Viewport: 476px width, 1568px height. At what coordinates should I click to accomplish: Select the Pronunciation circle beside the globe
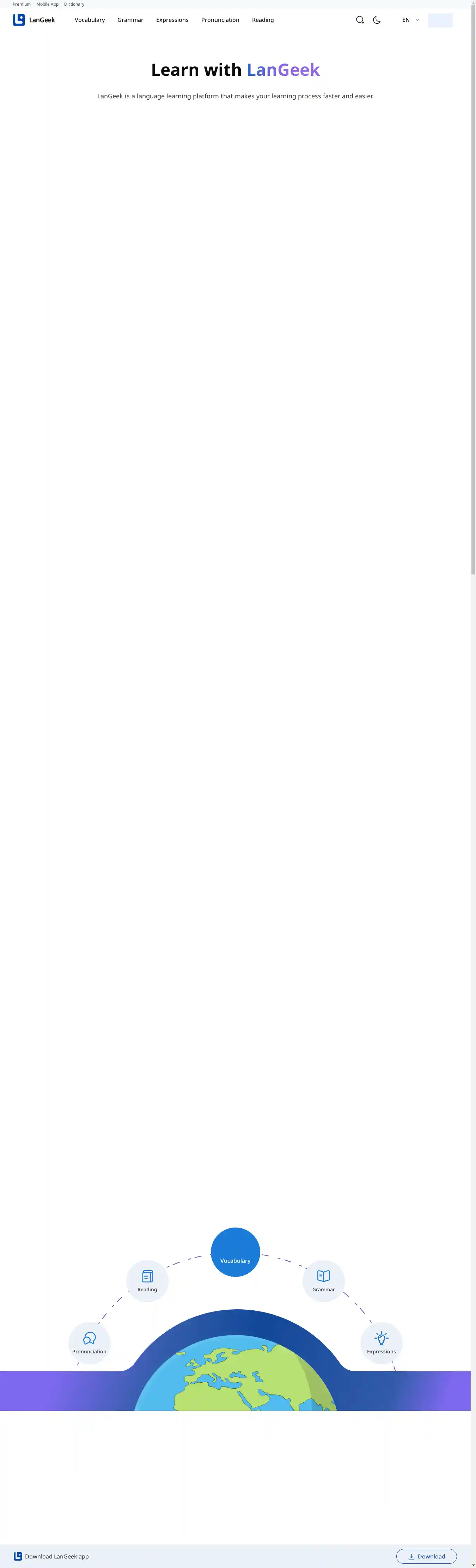pyautogui.click(x=90, y=1343)
